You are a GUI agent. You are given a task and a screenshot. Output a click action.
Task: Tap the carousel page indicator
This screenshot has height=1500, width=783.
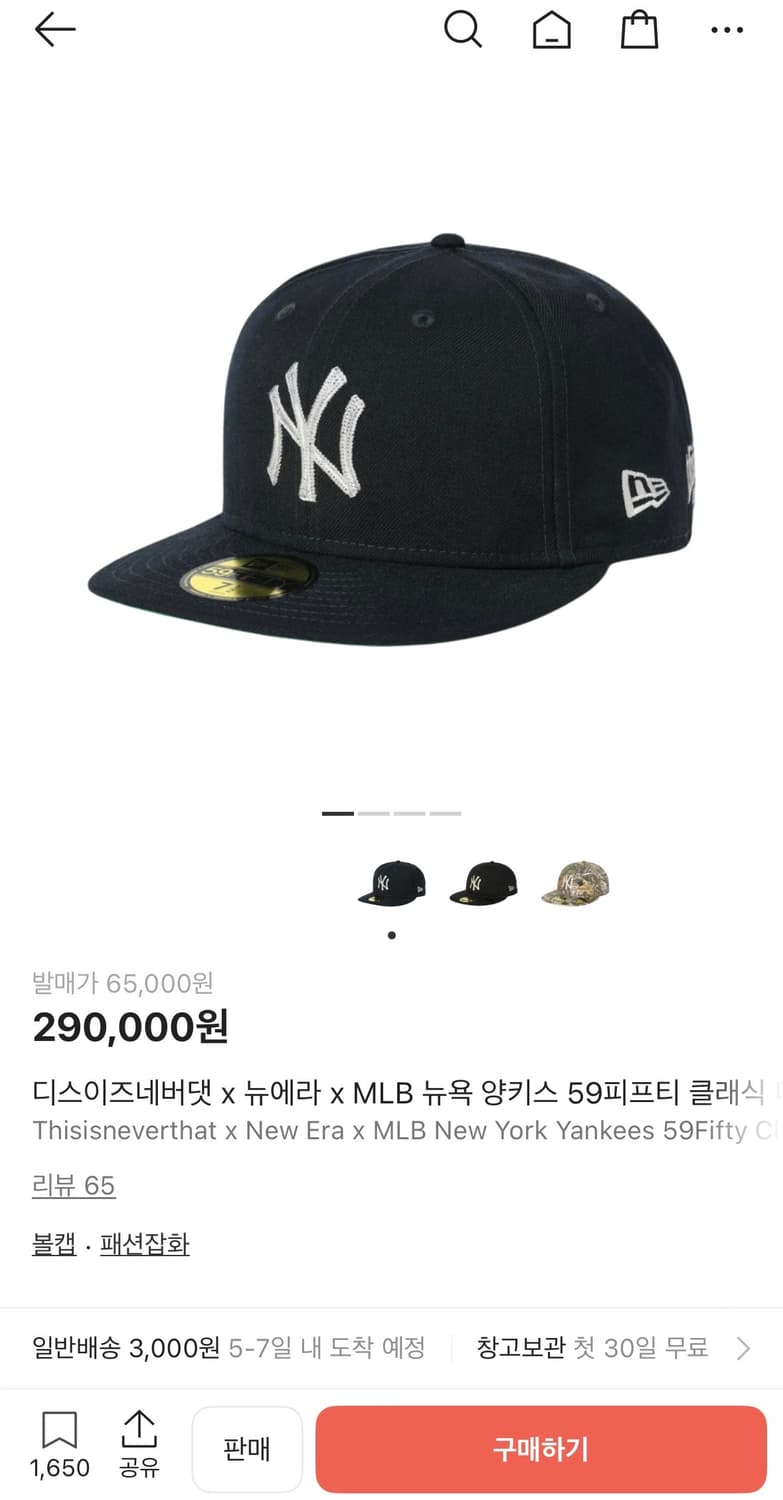click(x=392, y=935)
